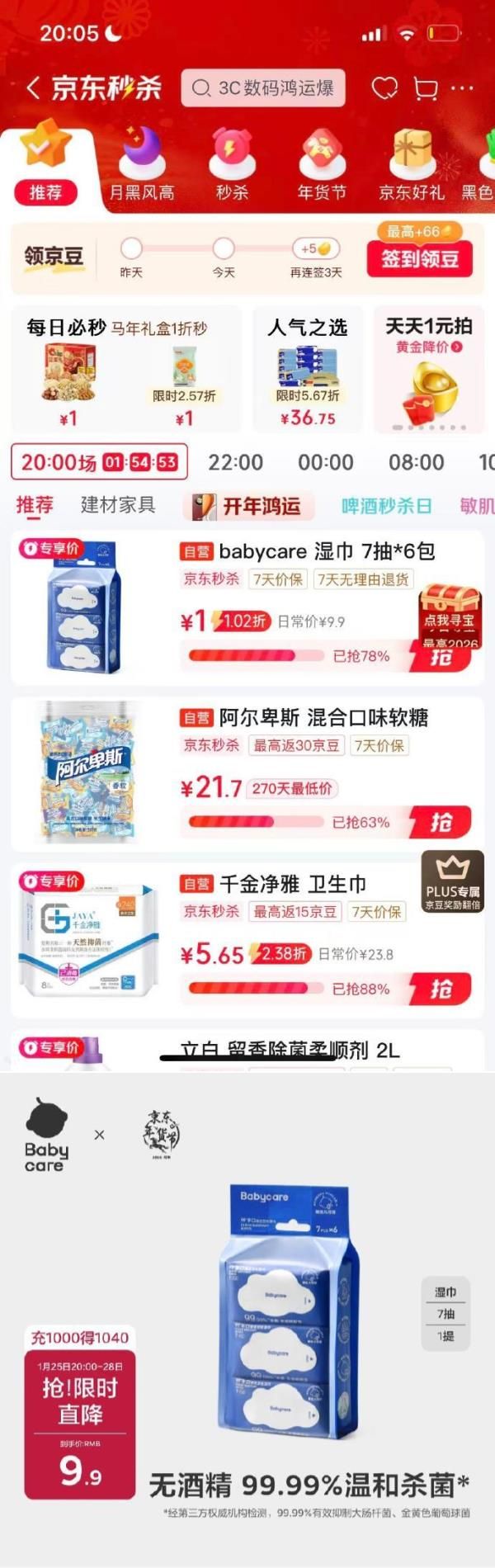Select the 啤酒秒杀日 category tab
The width and height of the screenshot is (495, 1568).
point(386,506)
